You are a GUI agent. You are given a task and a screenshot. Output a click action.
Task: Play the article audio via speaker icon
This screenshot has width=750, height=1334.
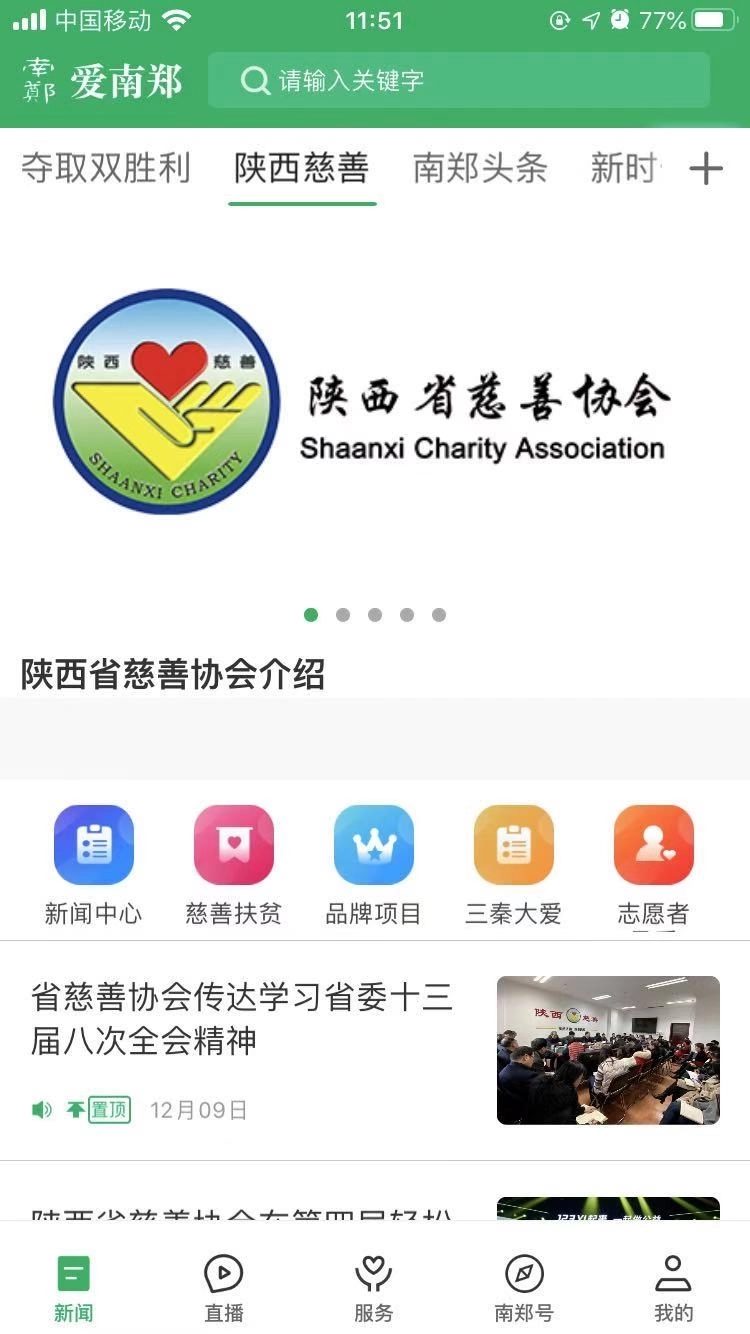41,1109
